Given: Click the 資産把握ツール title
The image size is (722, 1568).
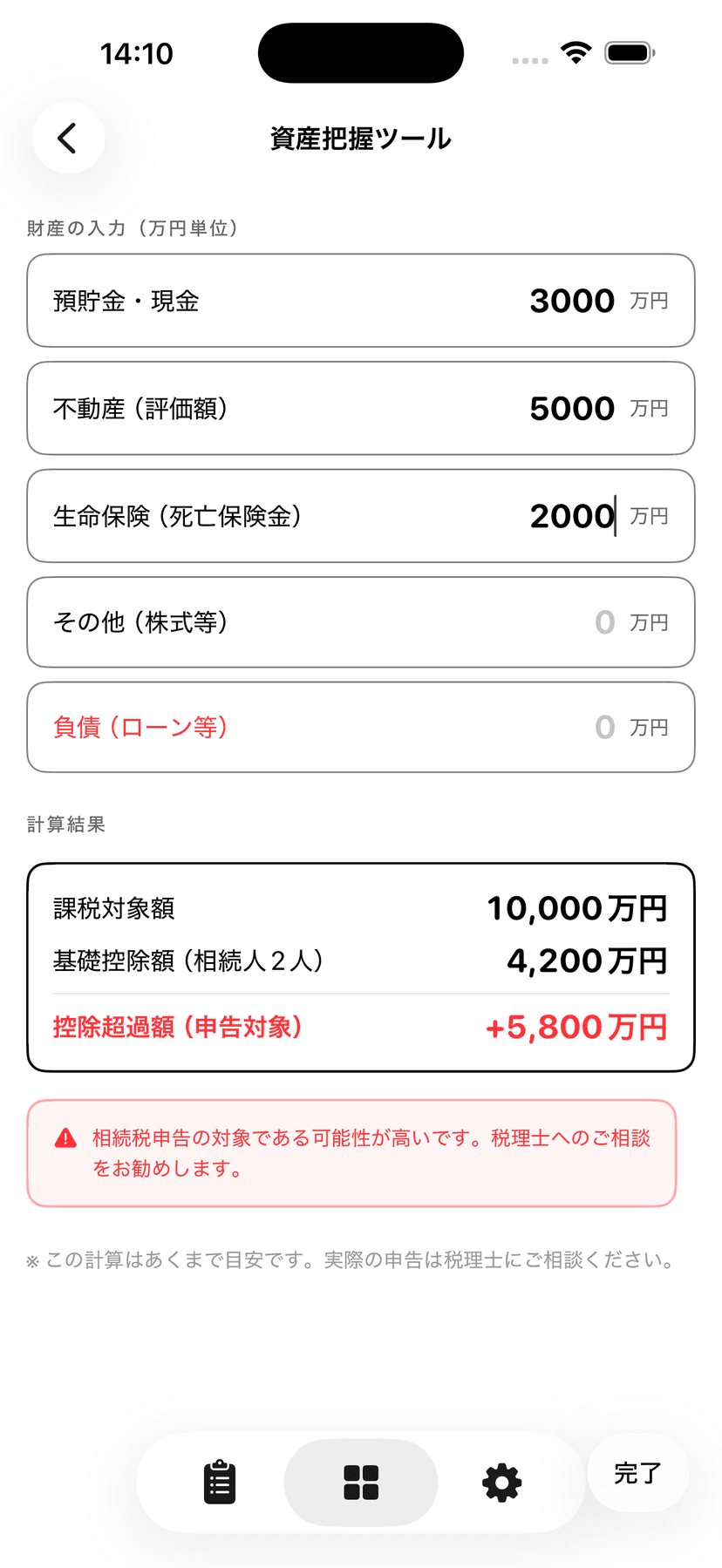Looking at the screenshot, I should pyautogui.click(x=360, y=138).
